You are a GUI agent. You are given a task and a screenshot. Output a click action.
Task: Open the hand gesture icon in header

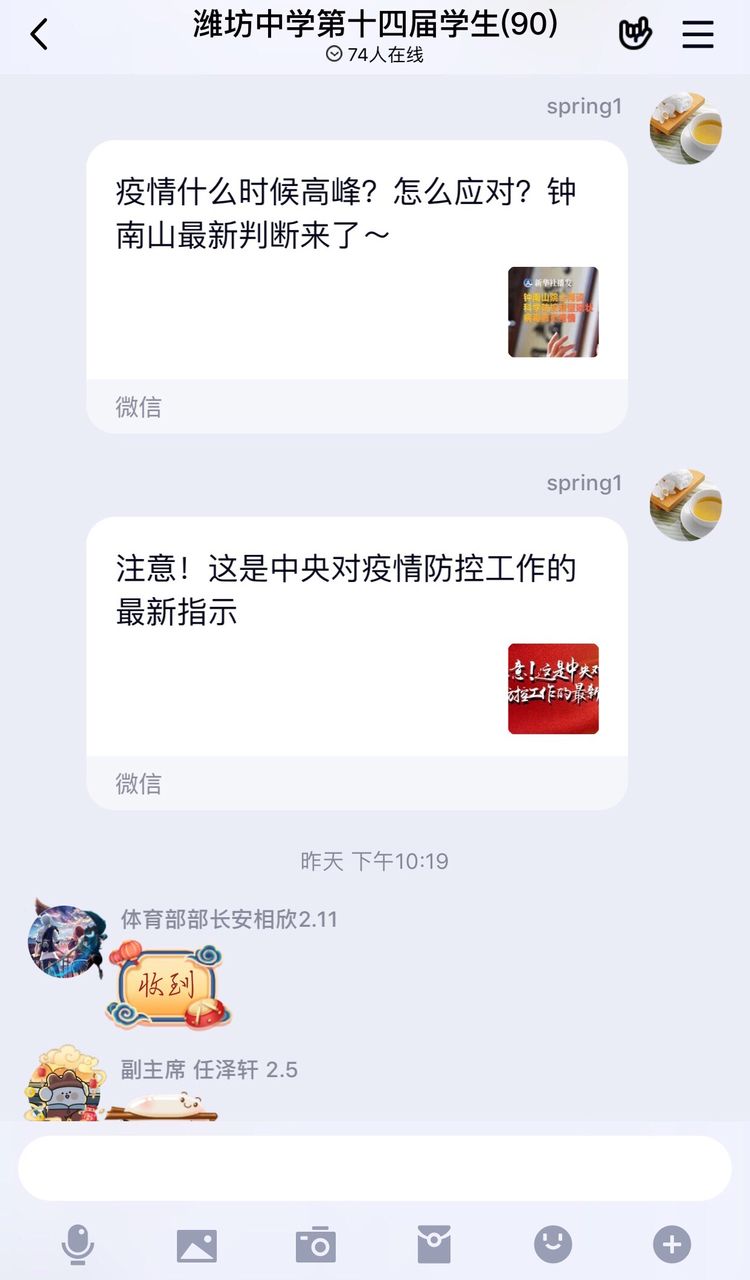(x=634, y=34)
